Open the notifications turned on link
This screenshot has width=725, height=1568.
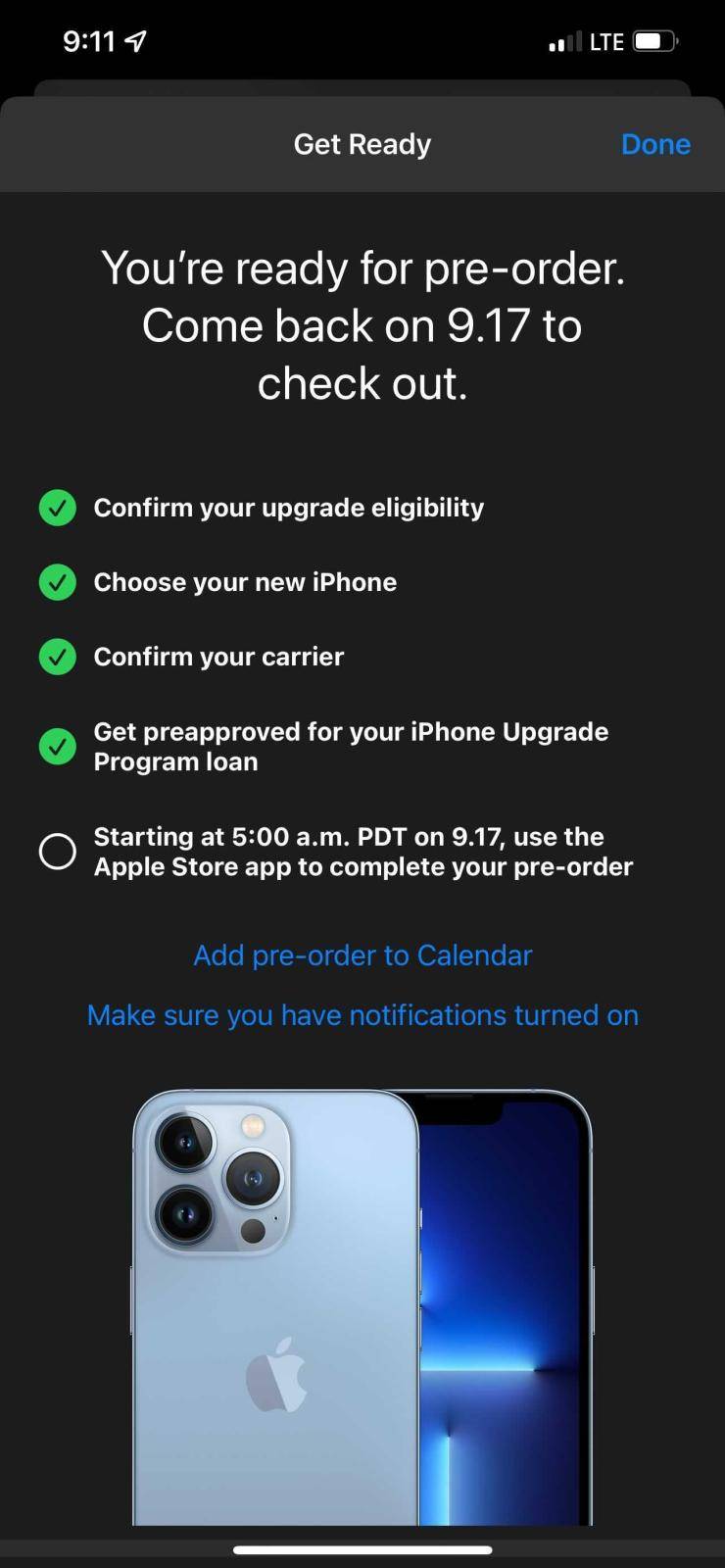(x=362, y=1015)
